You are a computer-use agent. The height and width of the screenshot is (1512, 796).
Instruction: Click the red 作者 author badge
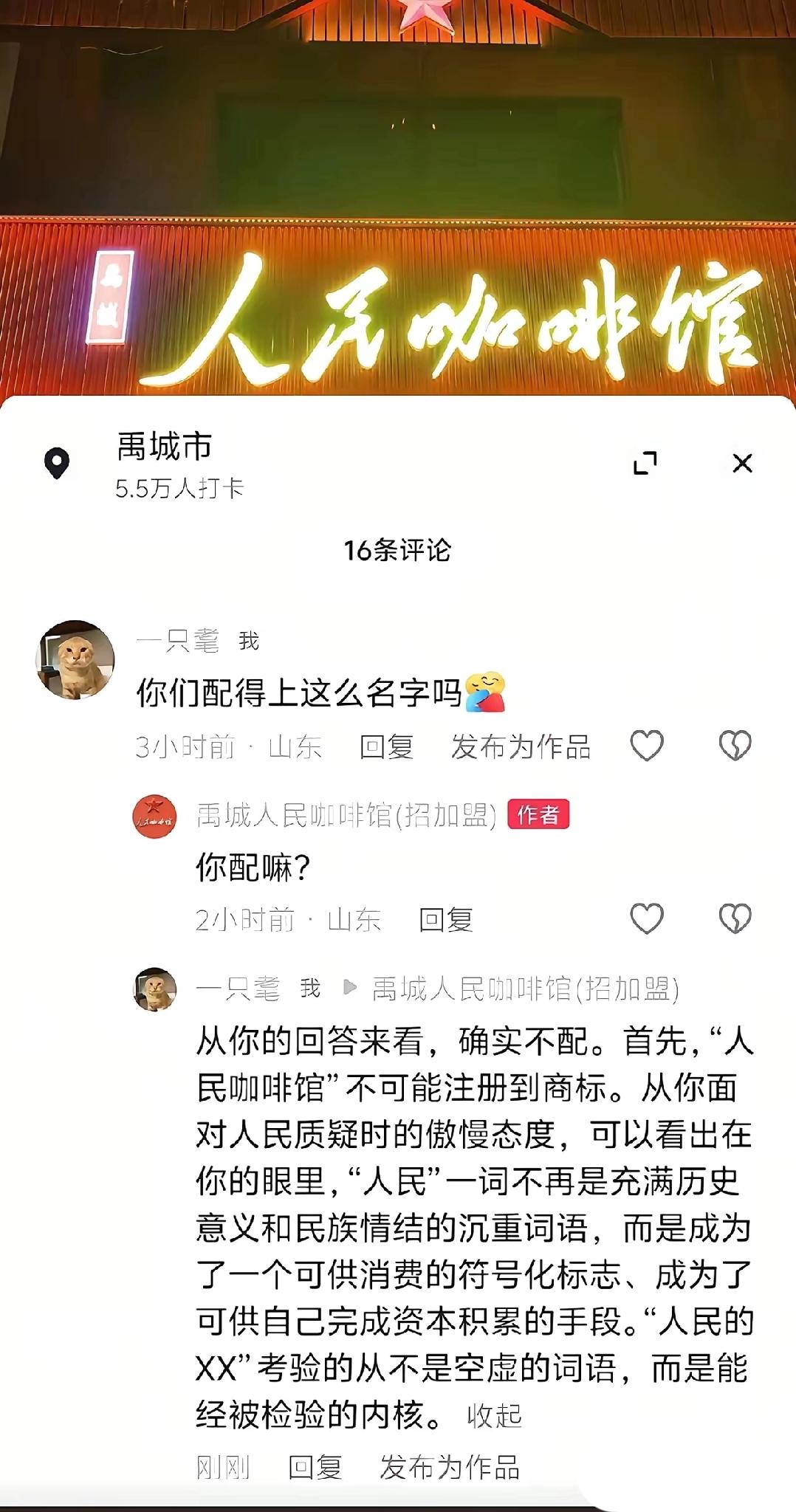tap(537, 817)
